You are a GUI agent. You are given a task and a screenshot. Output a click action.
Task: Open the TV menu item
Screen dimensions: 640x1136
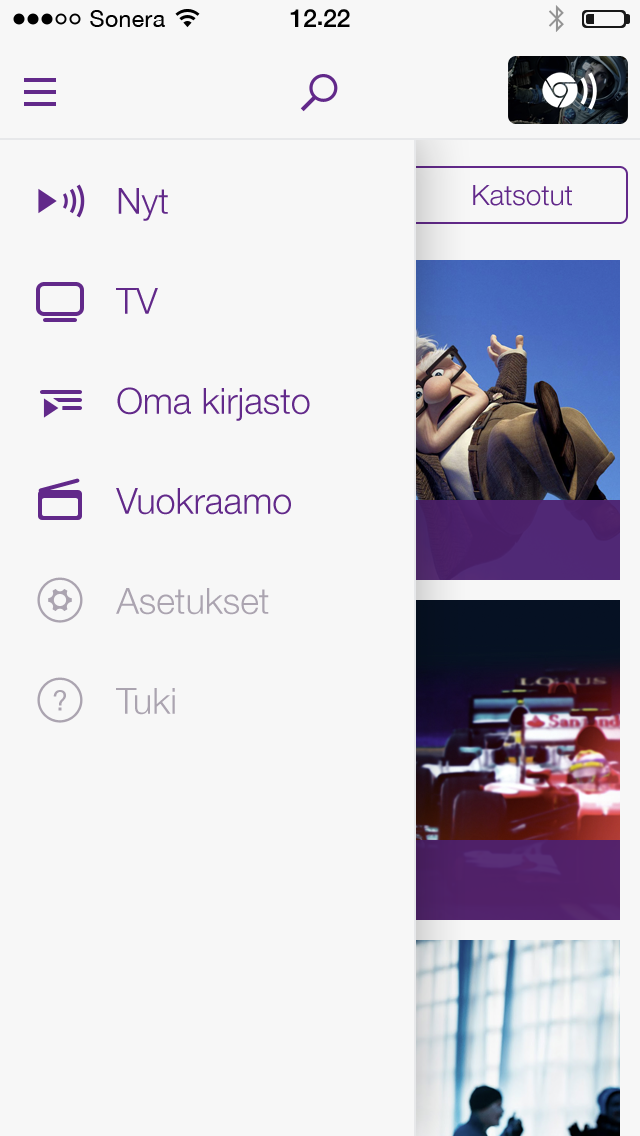(x=207, y=301)
